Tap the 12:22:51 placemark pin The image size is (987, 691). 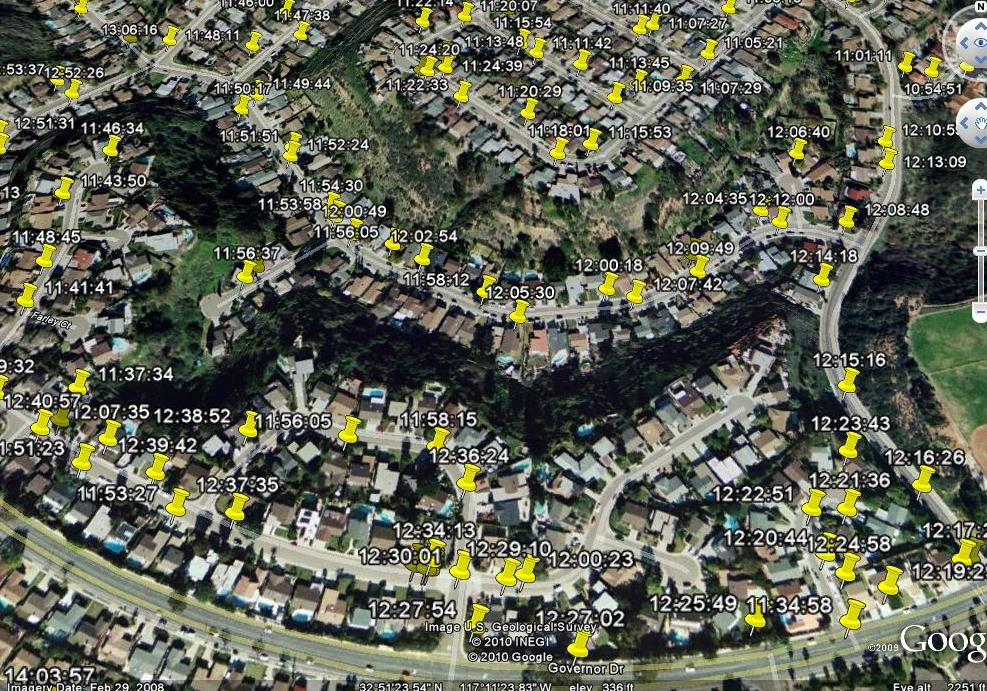coord(814,502)
